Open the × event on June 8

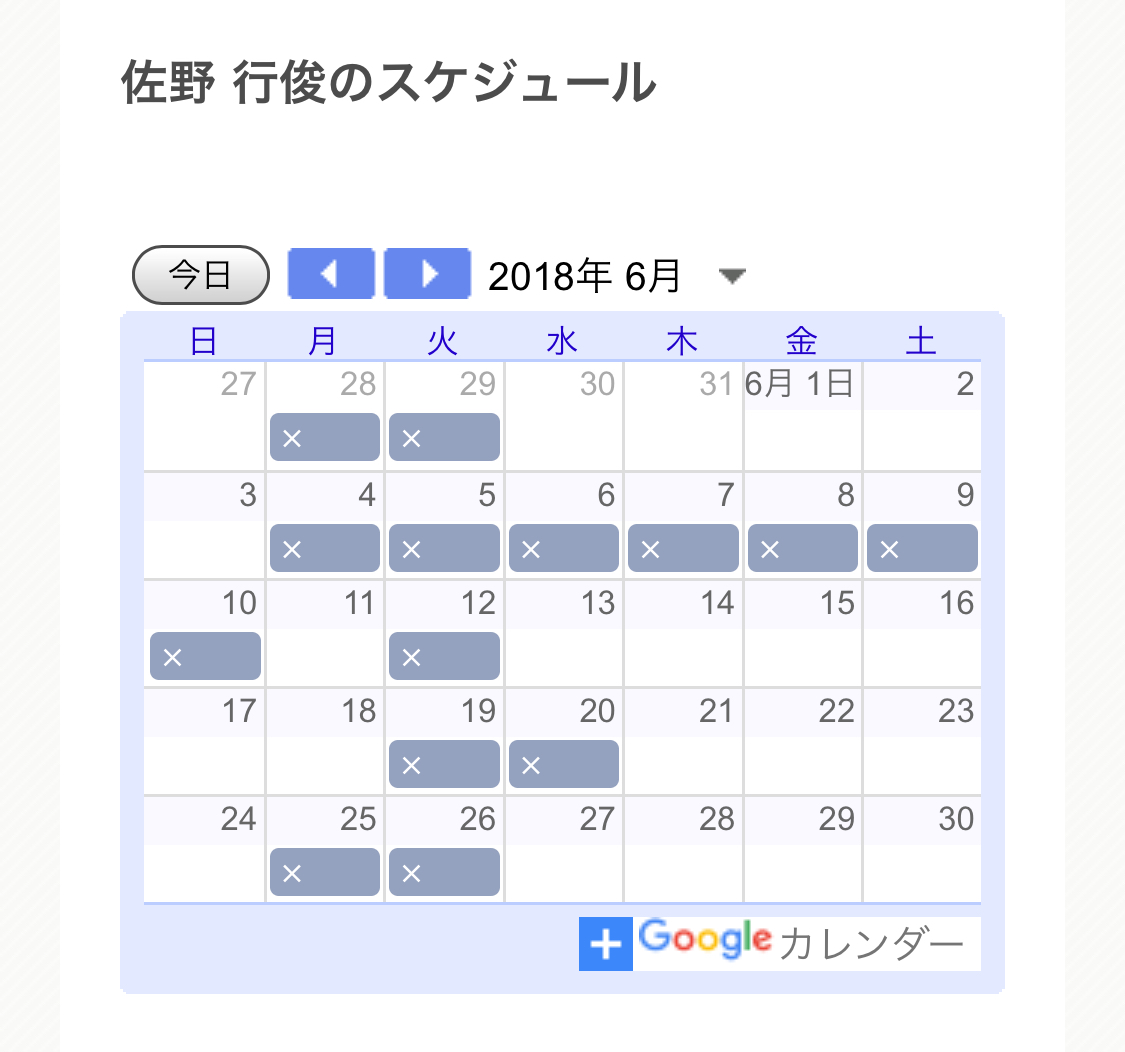pyautogui.click(x=803, y=548)
